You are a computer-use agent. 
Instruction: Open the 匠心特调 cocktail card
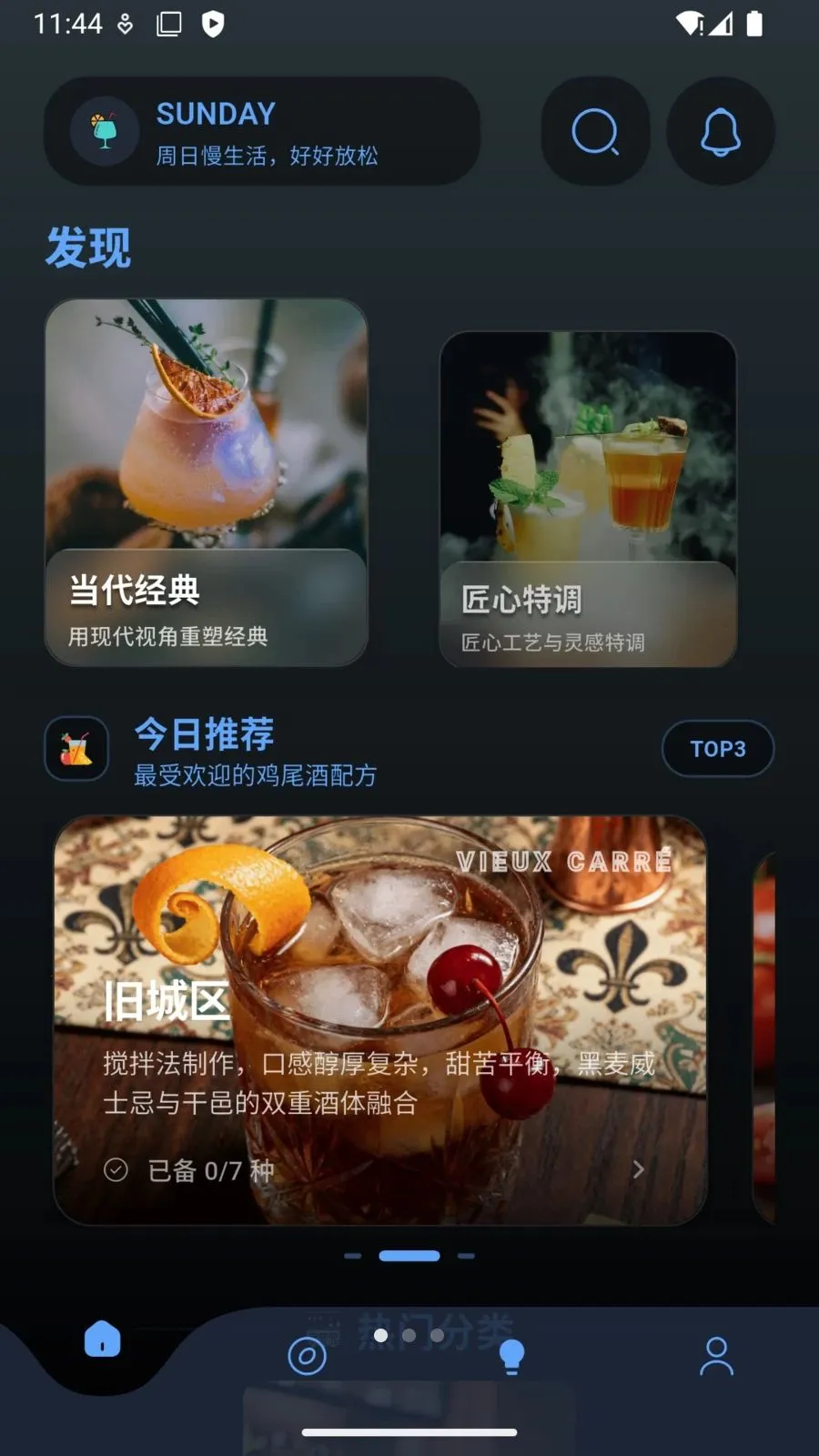(x=587, y=501)
